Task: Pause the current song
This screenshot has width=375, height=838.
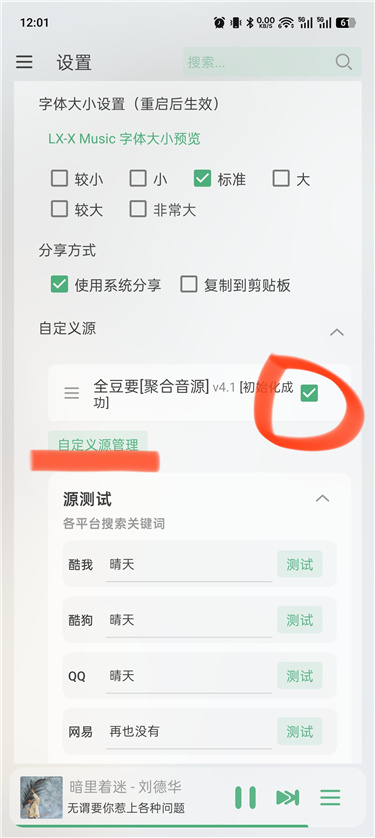Action: pos(245,798)
